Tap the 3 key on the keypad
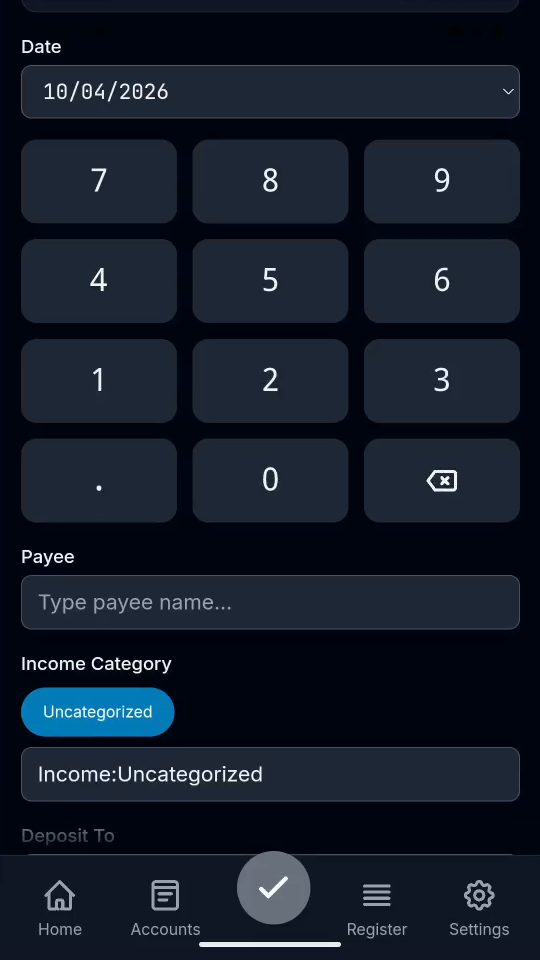The height and width of the screenshot is (960, 540). click(x=441, y=381)
